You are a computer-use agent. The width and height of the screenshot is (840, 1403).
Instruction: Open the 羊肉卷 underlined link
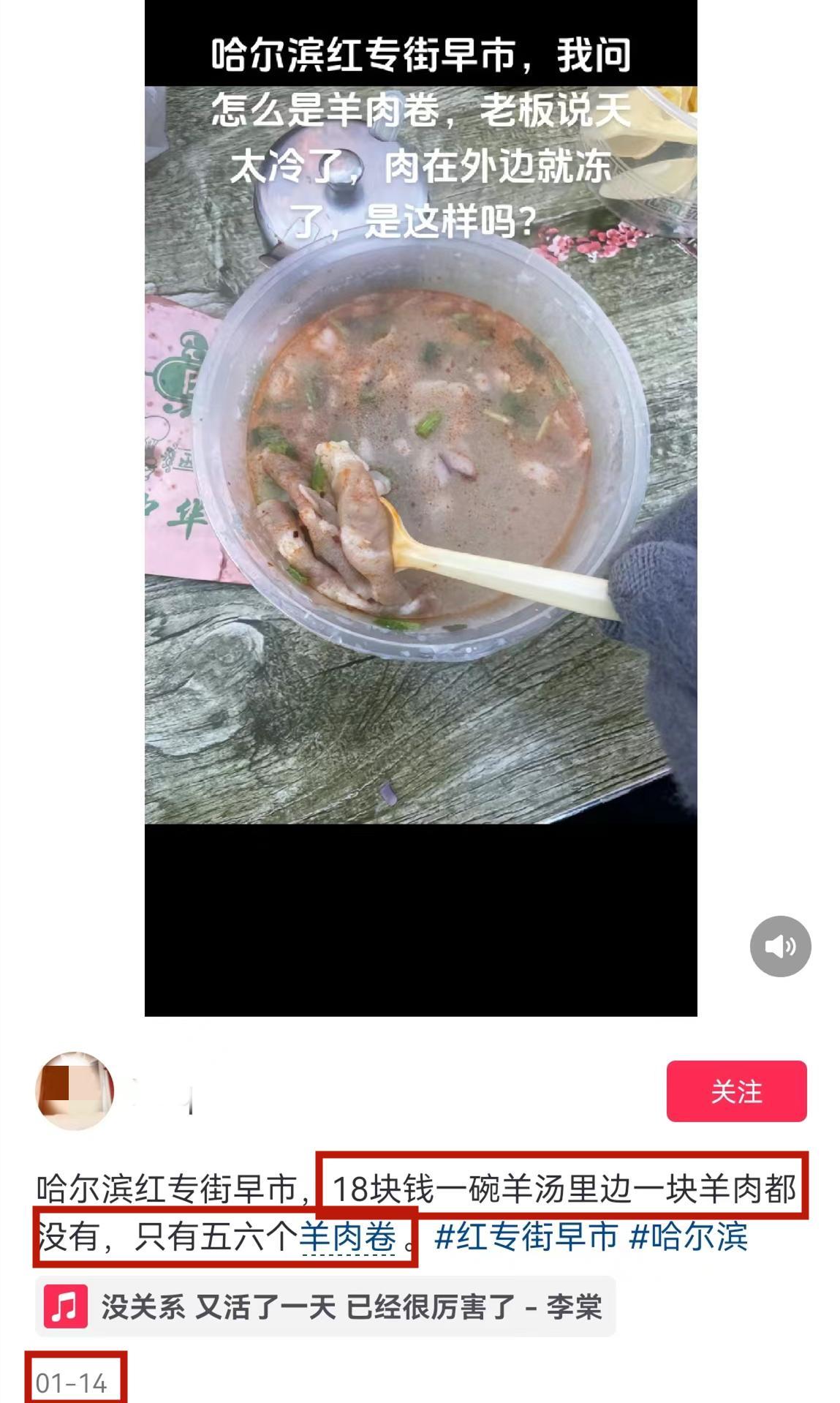tap(348, 1237)
